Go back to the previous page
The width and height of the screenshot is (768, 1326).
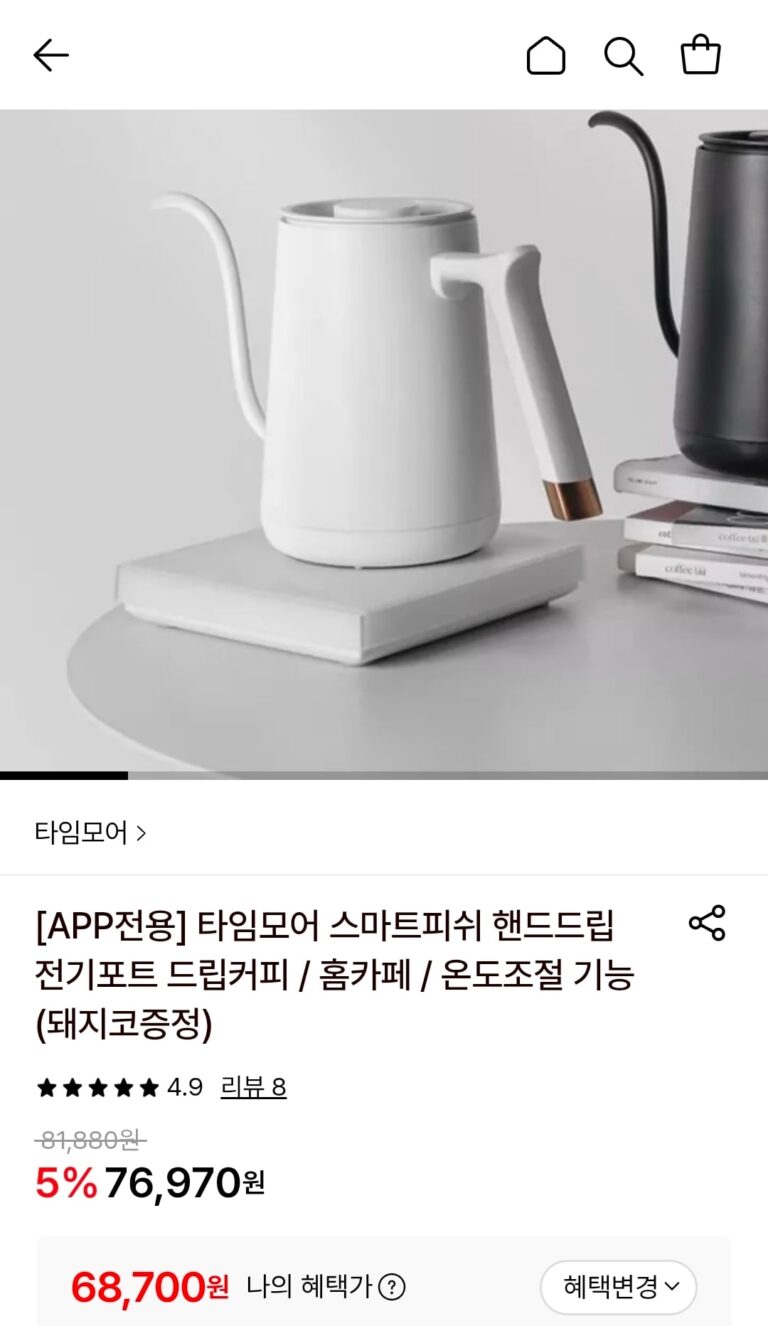(x=50, y=55)
